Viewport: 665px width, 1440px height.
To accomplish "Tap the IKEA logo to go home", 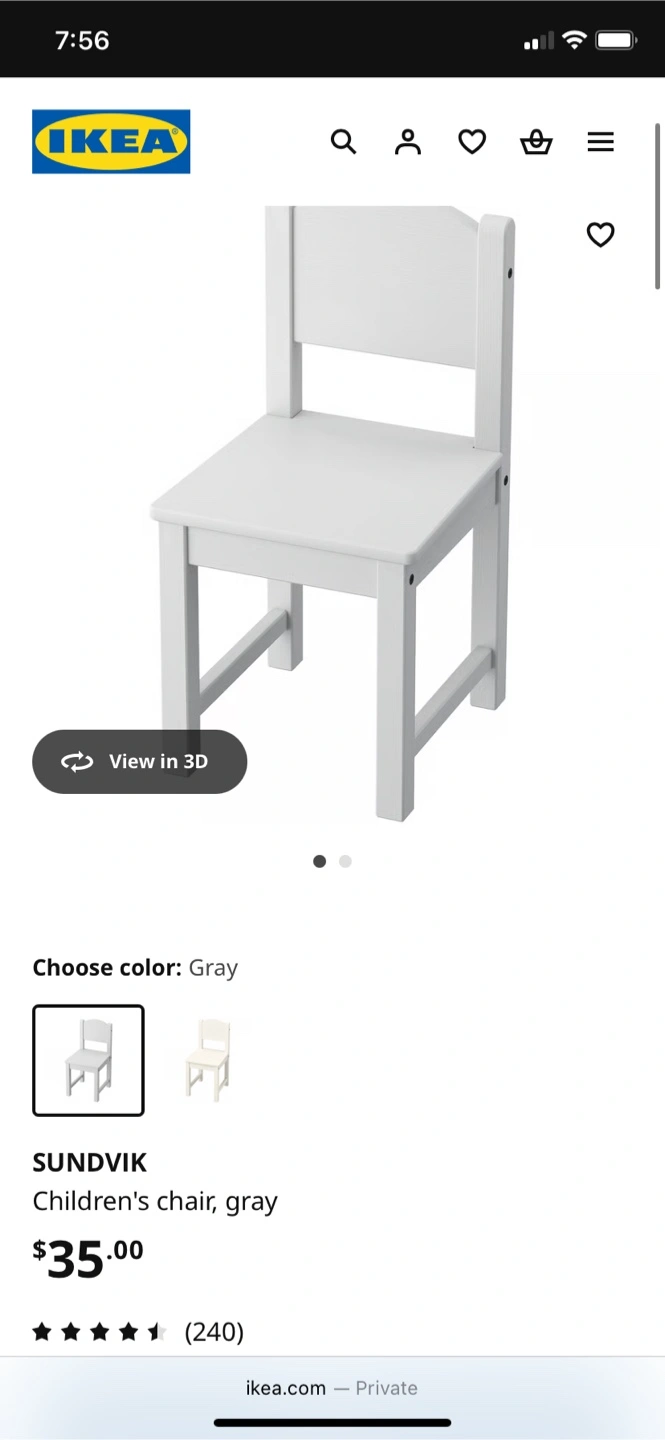I will (x=111, y=142).
